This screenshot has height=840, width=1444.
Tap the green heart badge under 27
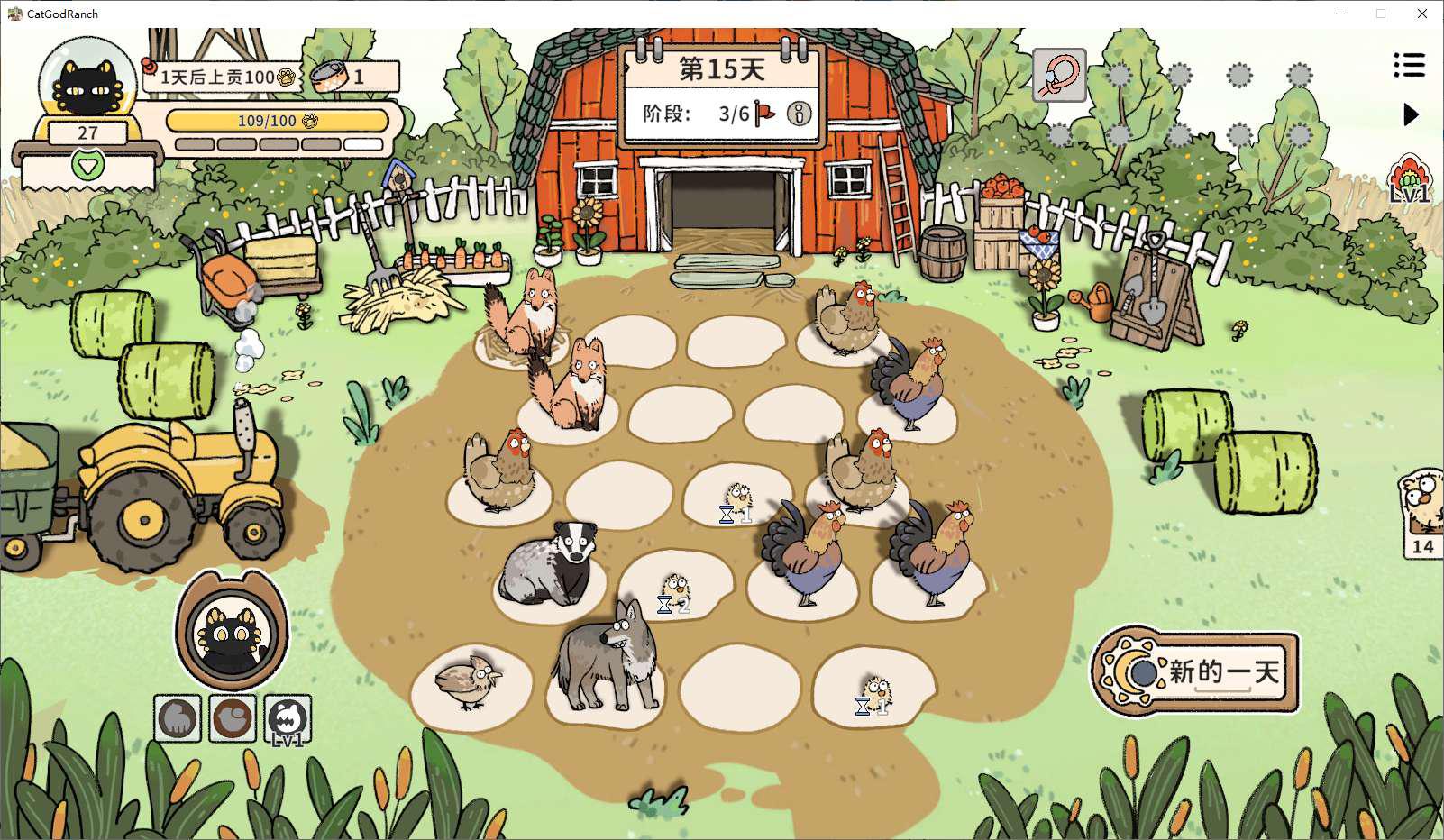pyautogui.click(x=88, y=165)
